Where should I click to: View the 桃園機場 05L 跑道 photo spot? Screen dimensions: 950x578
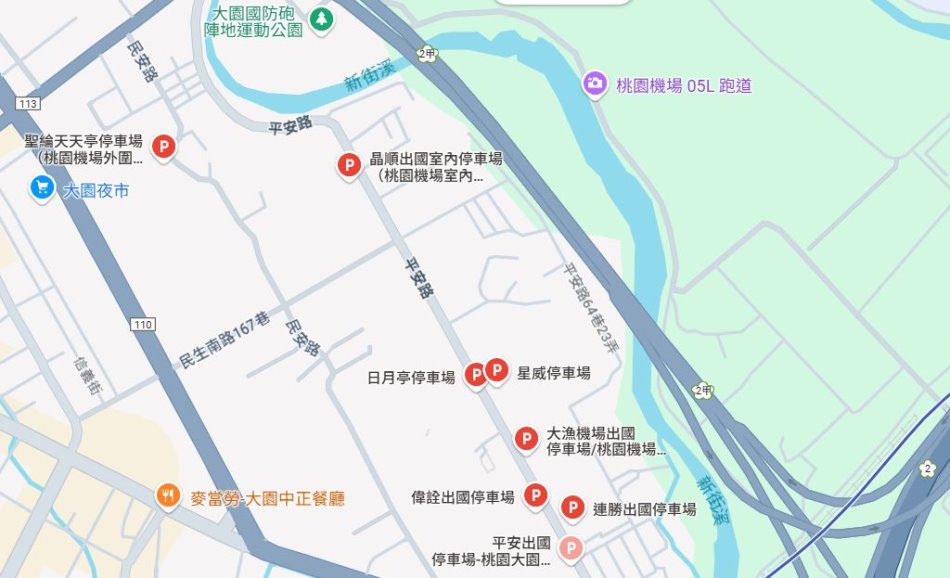(x=595, y=85)
